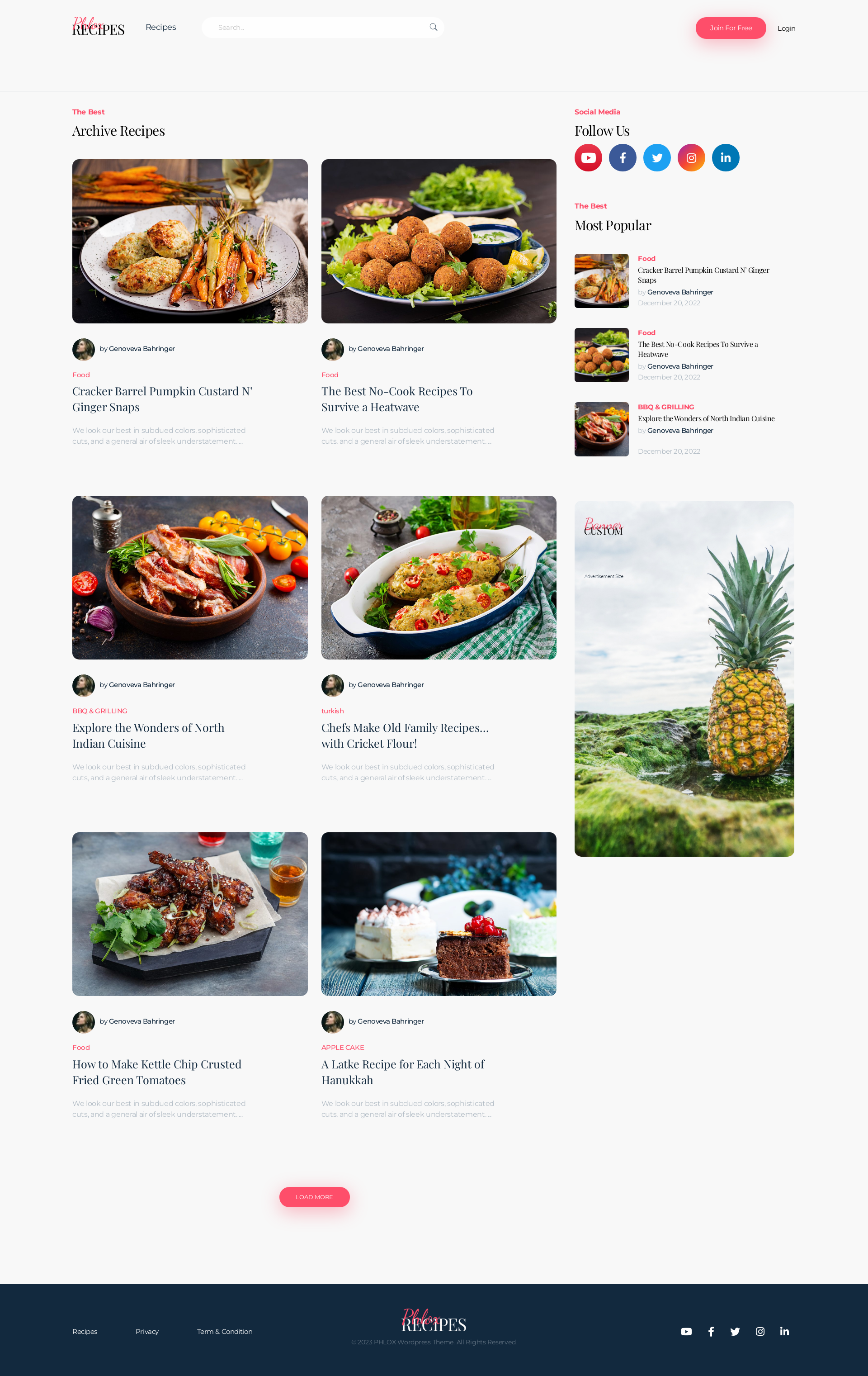Open YouTube under Follow Us

(x=588, y=158)
